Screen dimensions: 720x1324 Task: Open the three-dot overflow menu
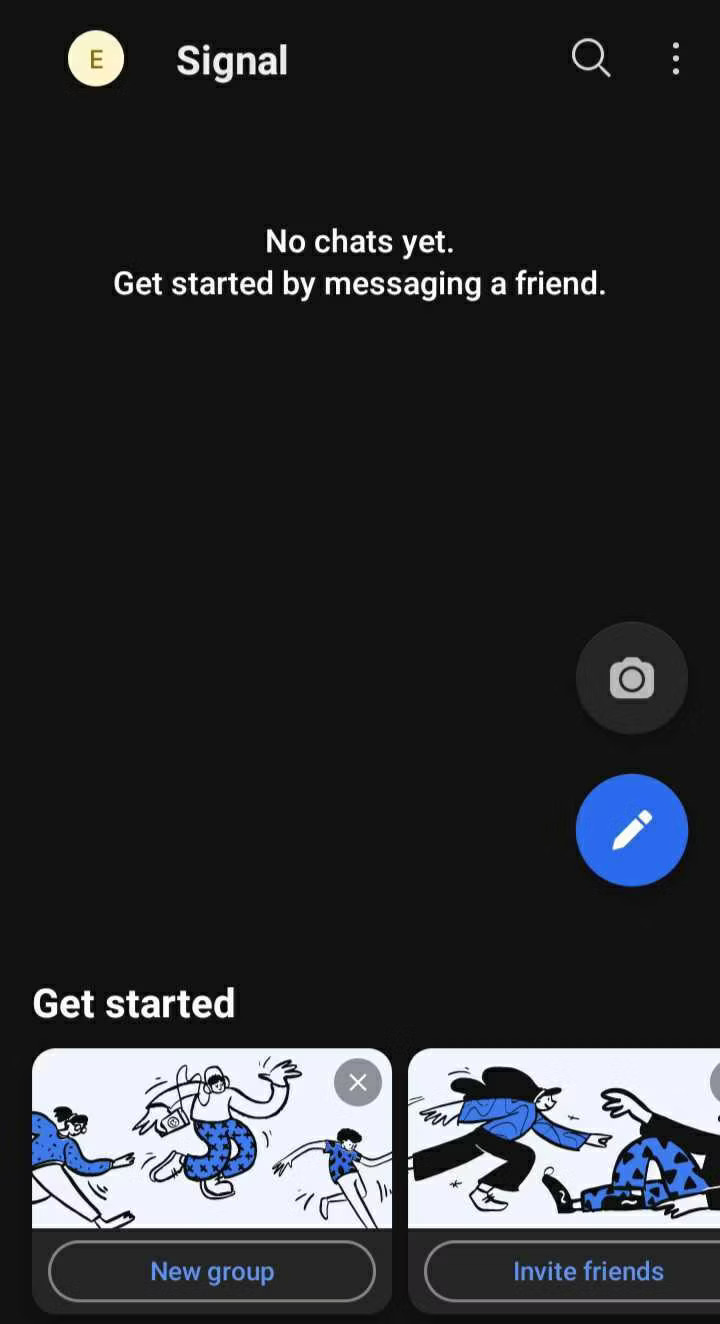point(676,59)
